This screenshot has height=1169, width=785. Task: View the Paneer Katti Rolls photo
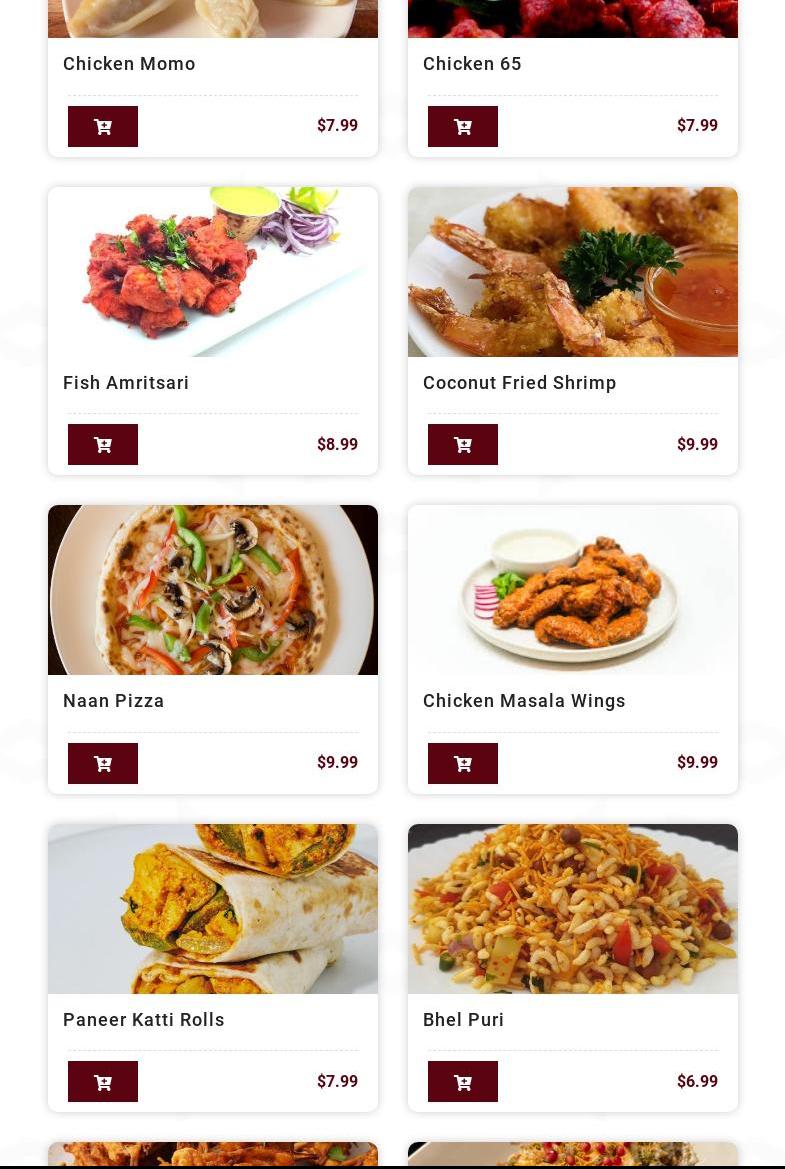point(213,908)
